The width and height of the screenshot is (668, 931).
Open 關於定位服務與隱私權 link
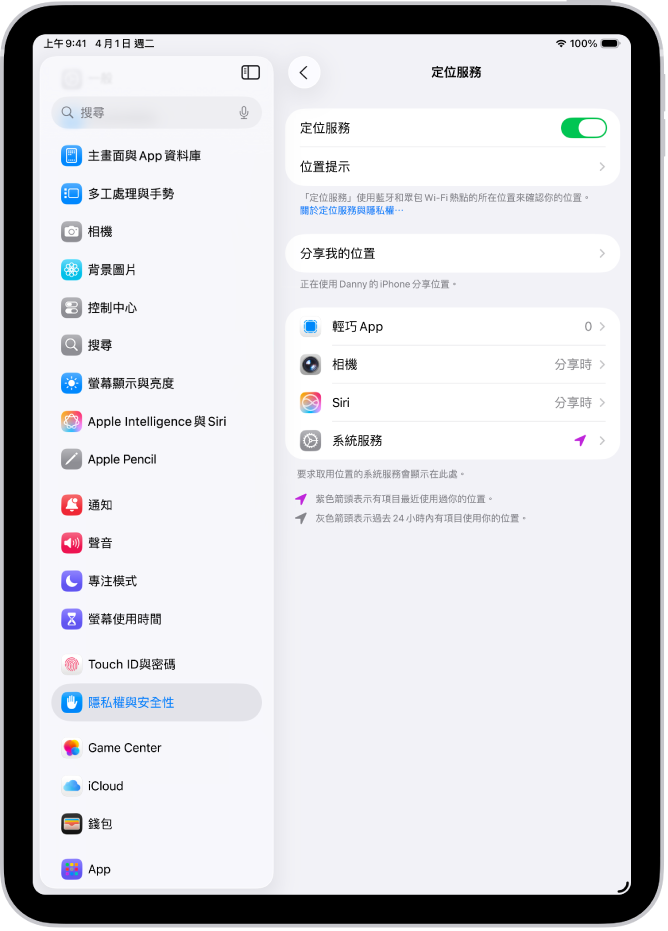[x=351, y=210]
